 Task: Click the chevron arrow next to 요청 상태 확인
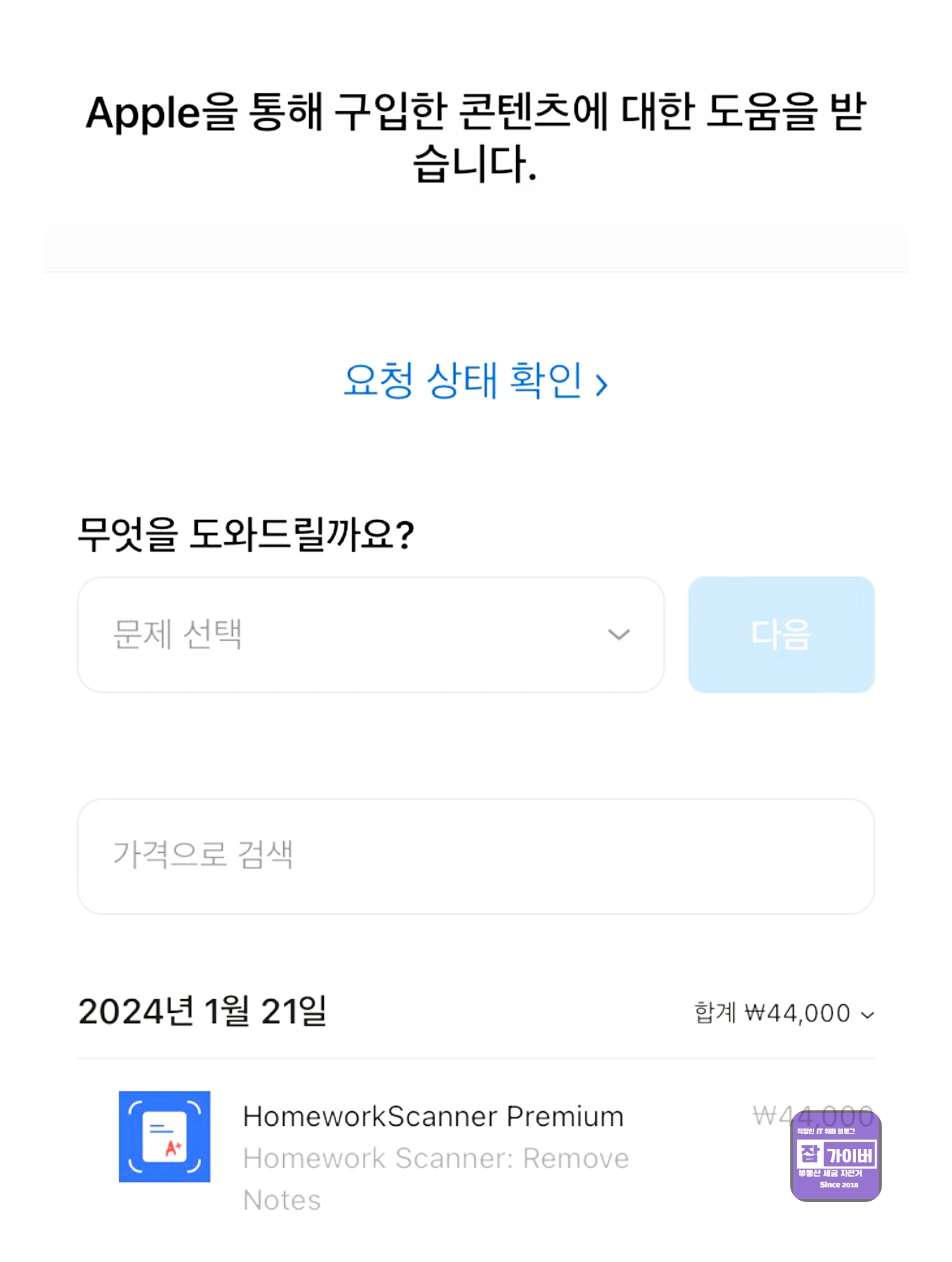[x=603, y=385]
